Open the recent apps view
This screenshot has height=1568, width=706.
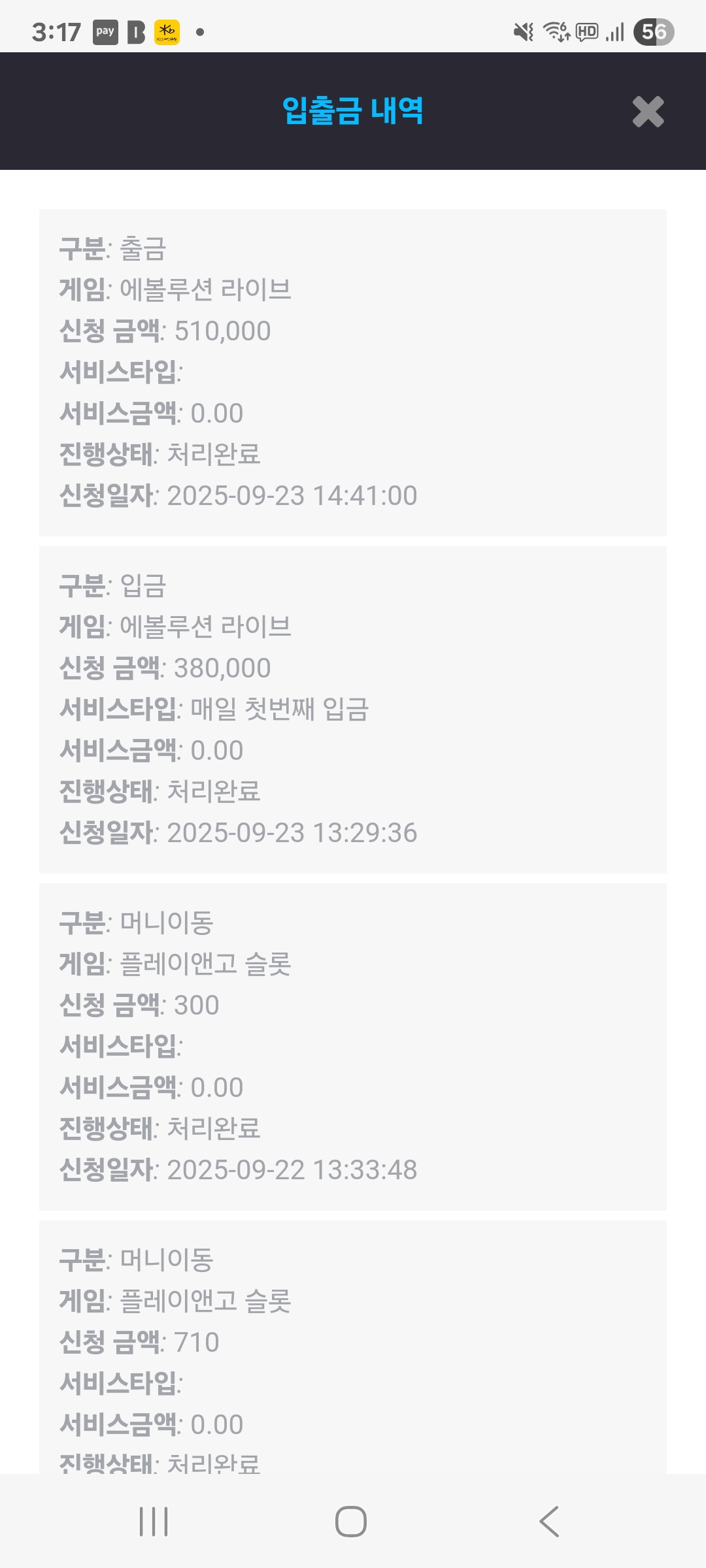(154, 1522)
